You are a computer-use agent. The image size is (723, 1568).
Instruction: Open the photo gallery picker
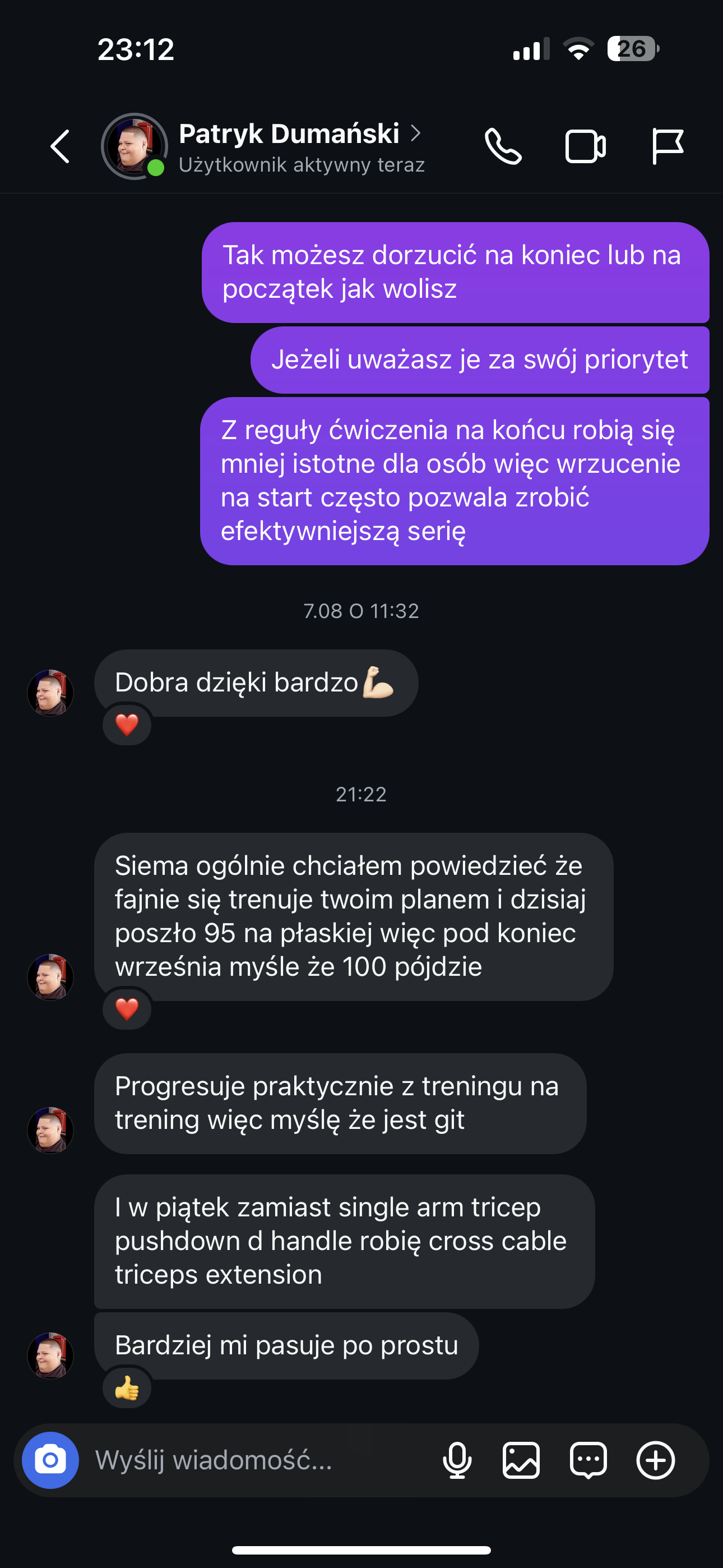pos(521,1460)
